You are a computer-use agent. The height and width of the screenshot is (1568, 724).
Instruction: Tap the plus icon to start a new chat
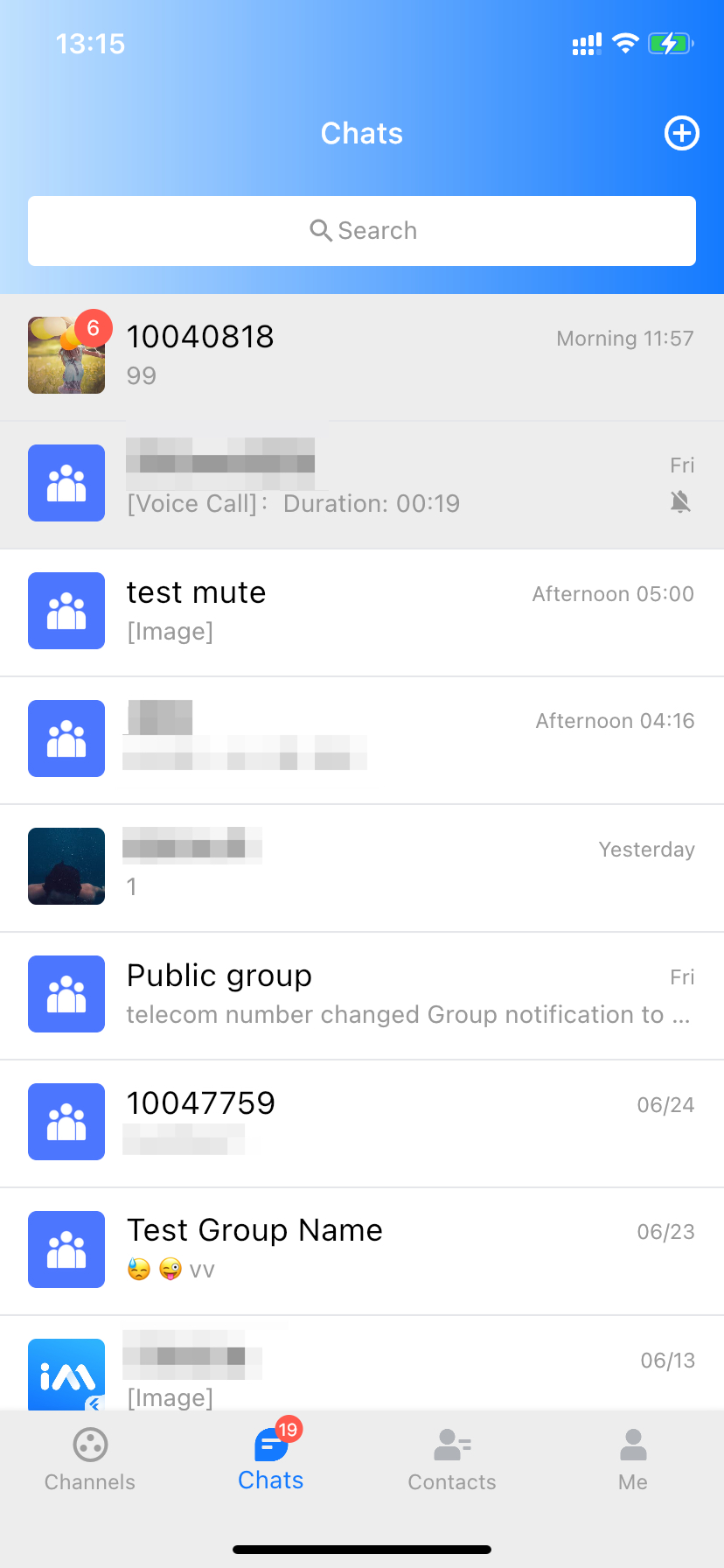coord(682,133)
